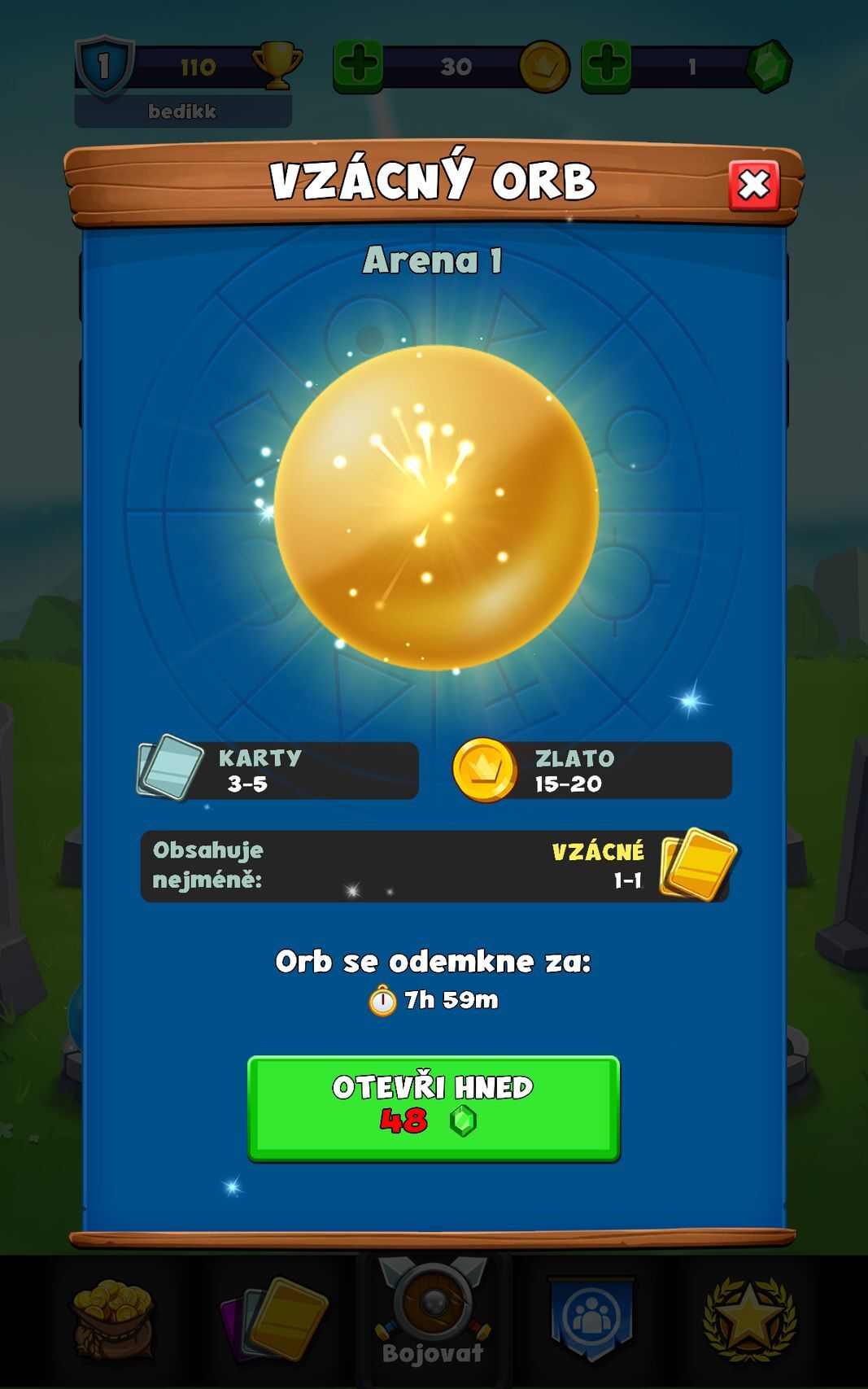
Task: Add more green gems with the plus
Action: tap(607, 66)
